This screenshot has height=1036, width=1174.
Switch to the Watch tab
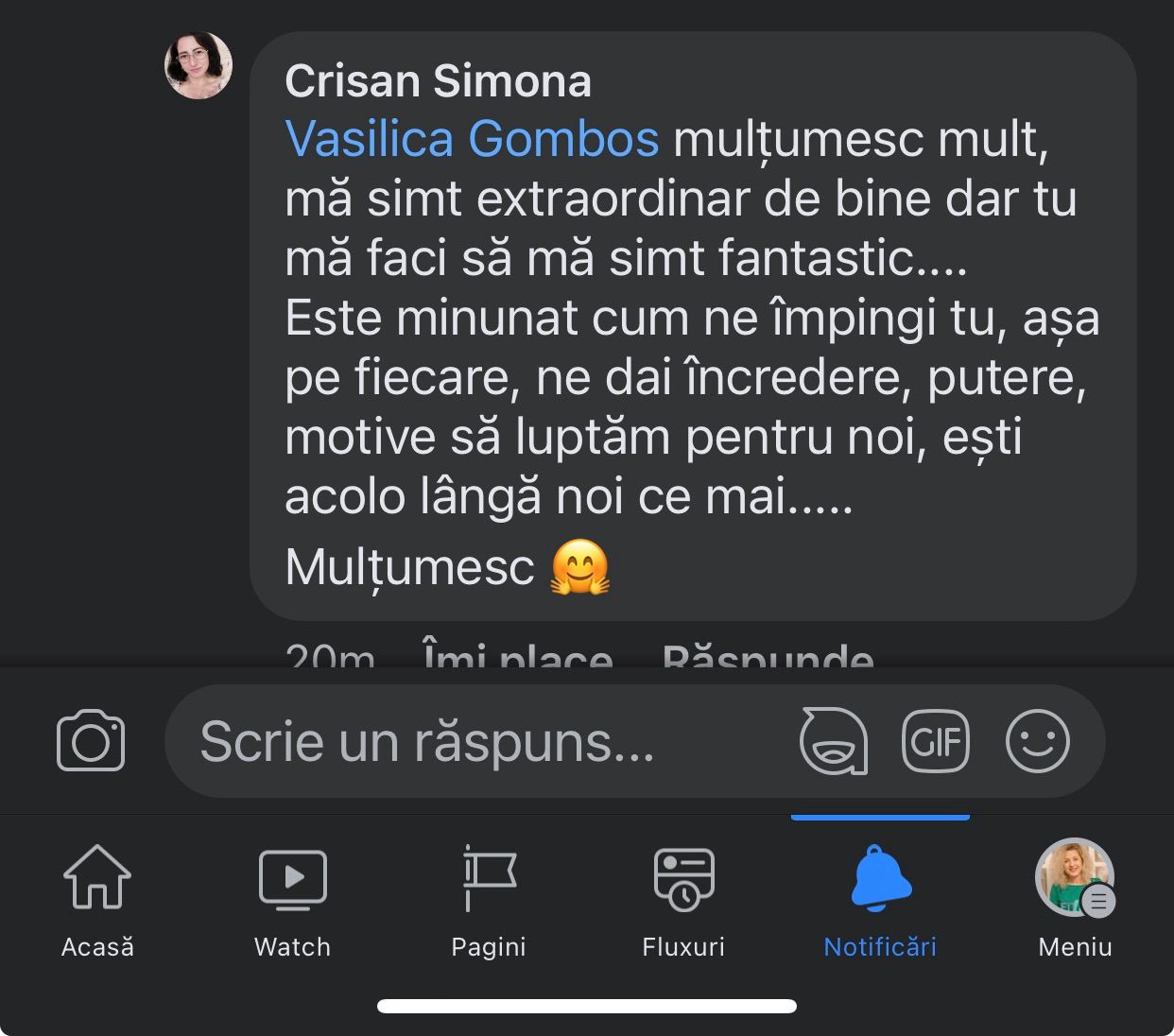293,898
